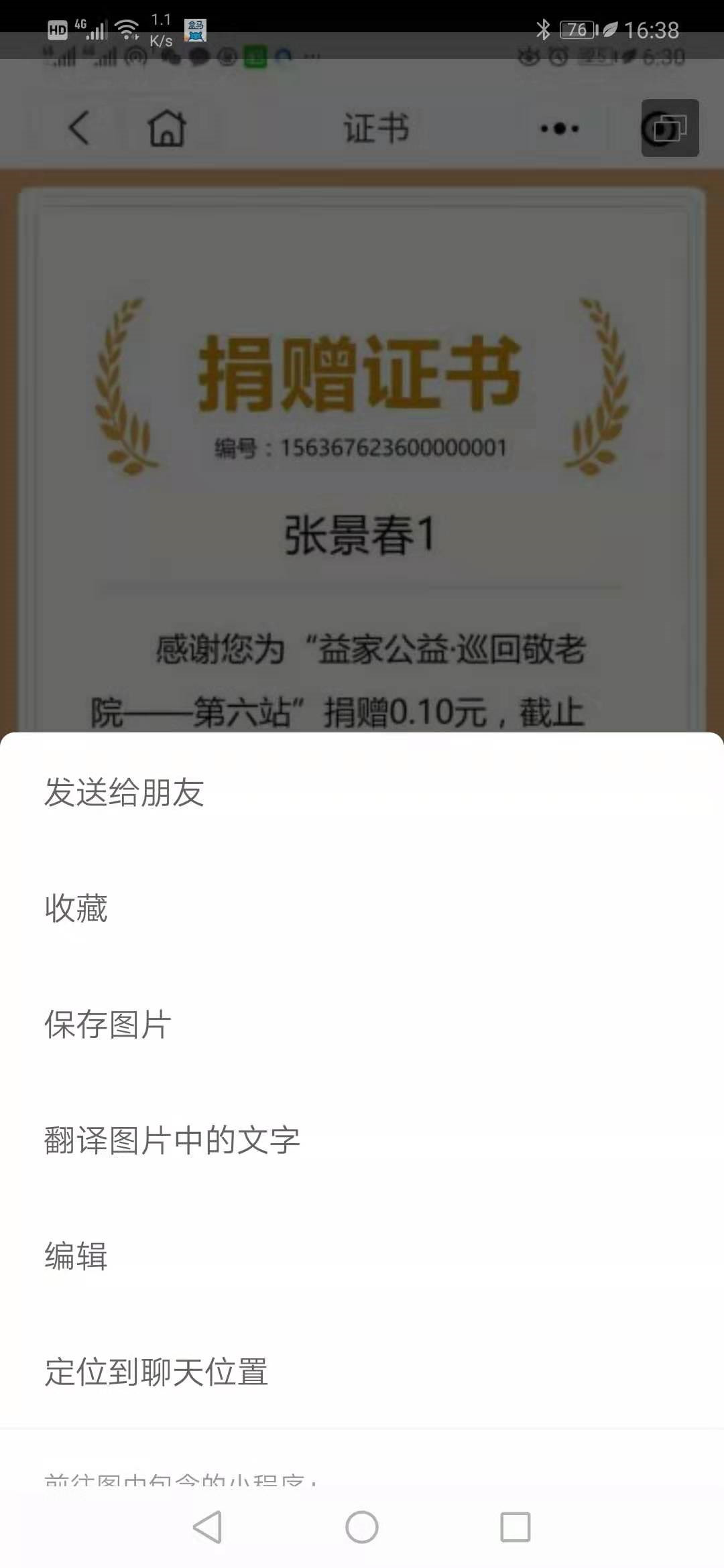
Task: Tap 收藏 to add to favorites
Action: 76,908
